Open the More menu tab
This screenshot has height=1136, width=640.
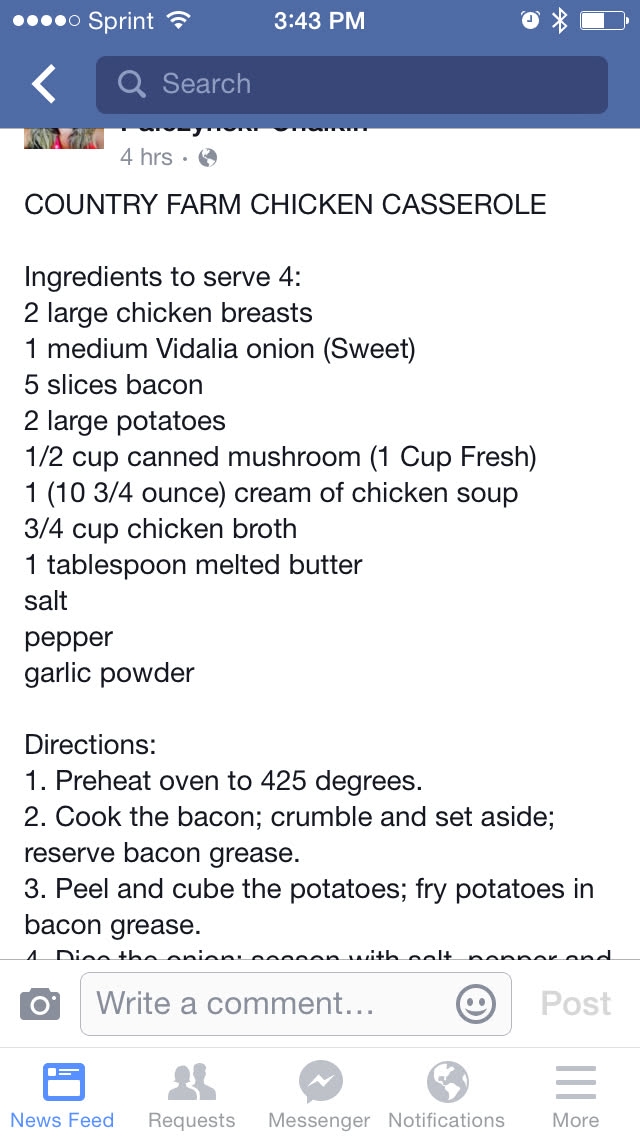point(576,1096)
